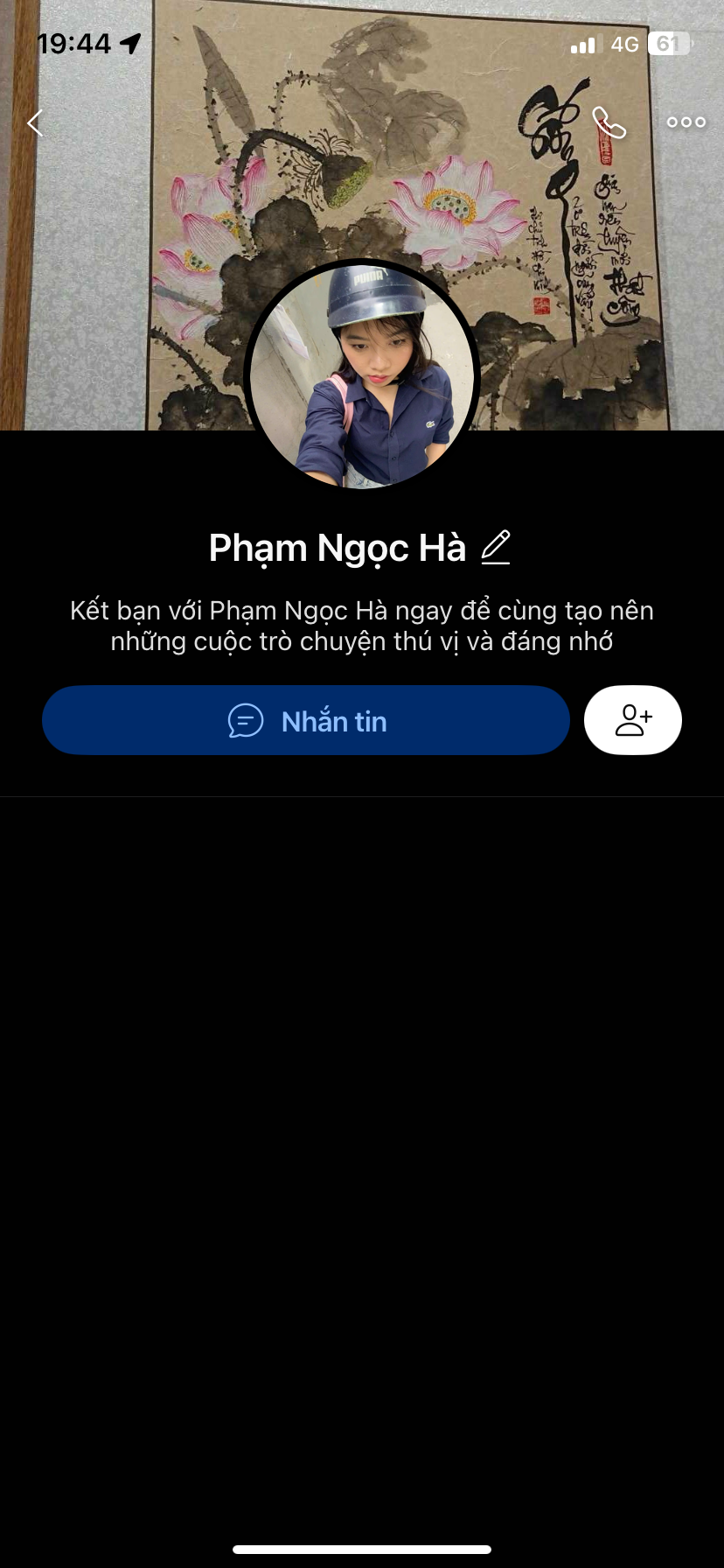Send a friend request with add-friend button
The height and width of the screenshot is (1568, 724).
pyautogui.click(x=633, y=720)
